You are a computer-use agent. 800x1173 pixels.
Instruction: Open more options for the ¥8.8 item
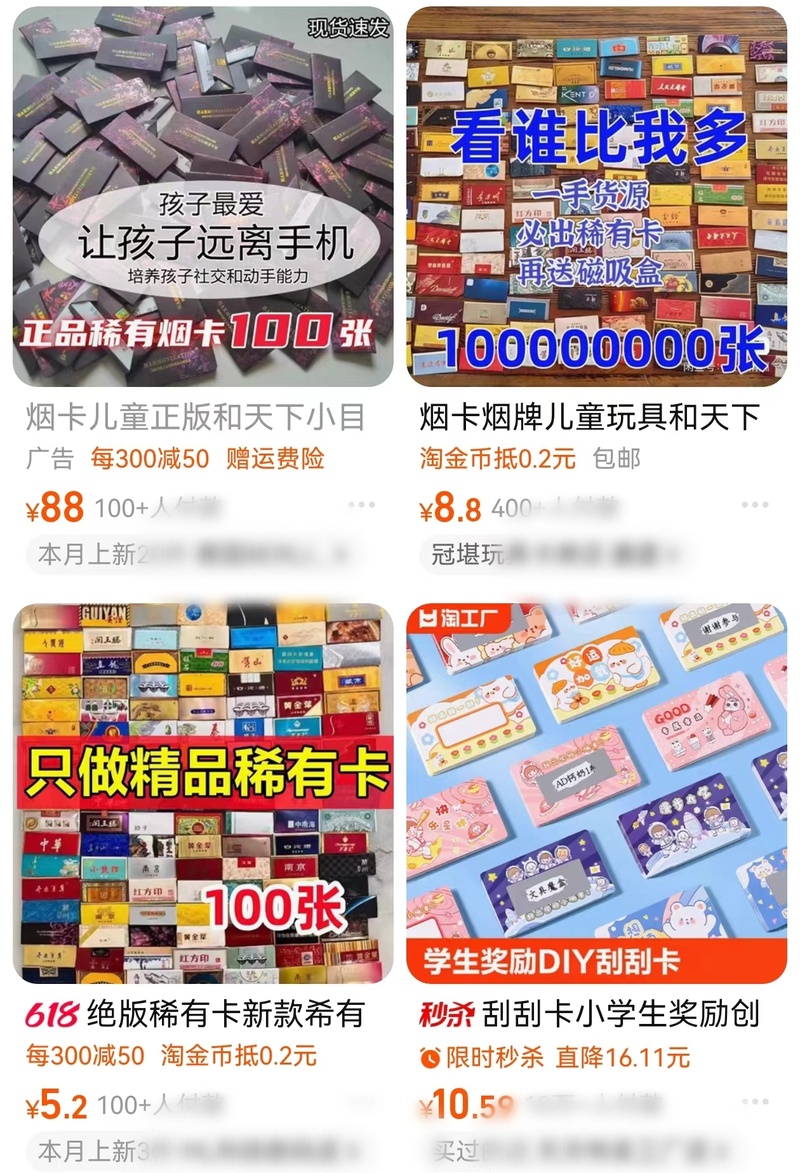click(x=755, y=506)
